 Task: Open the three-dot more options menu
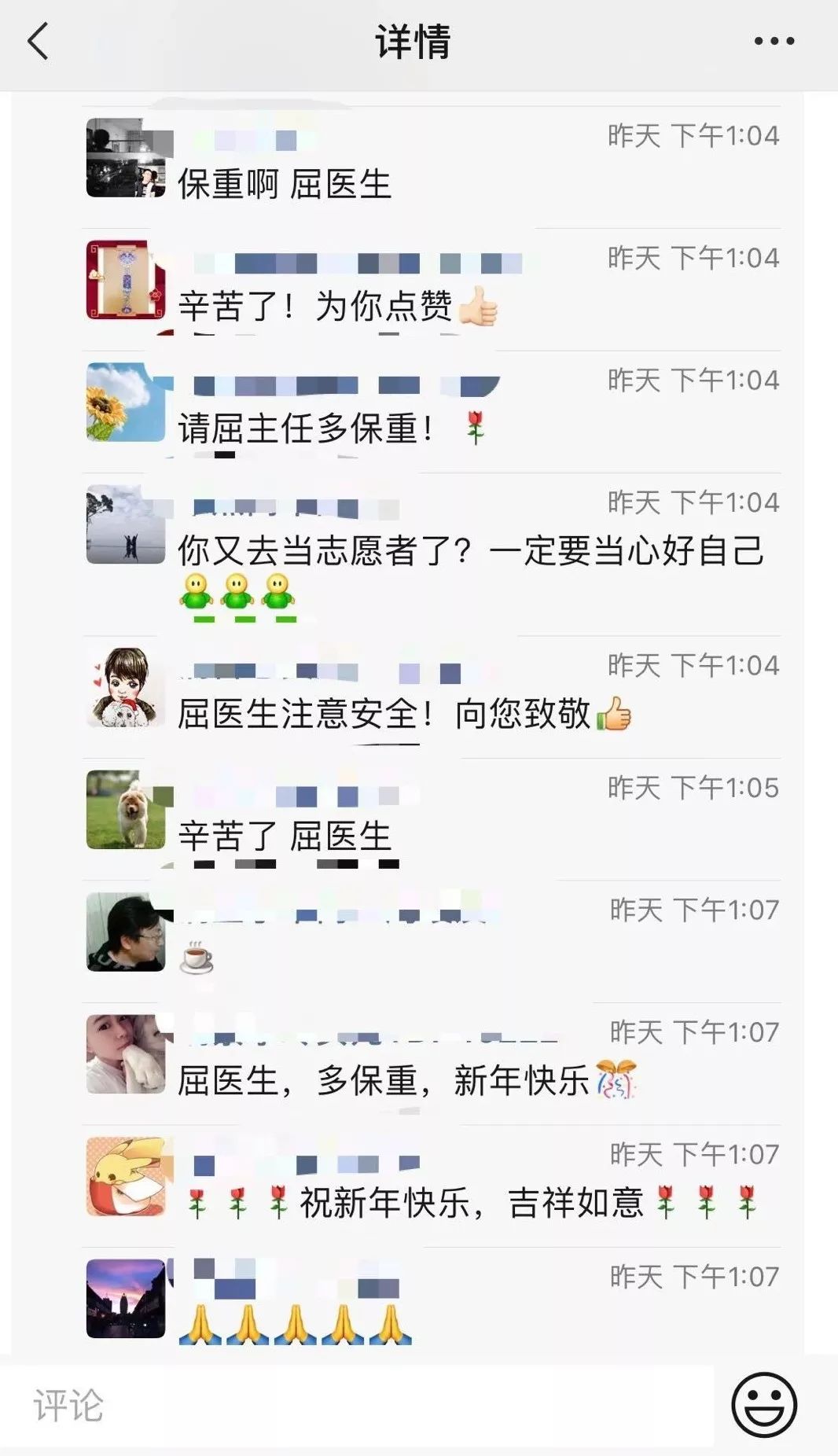pyautogui.click(x=774, y=42)
